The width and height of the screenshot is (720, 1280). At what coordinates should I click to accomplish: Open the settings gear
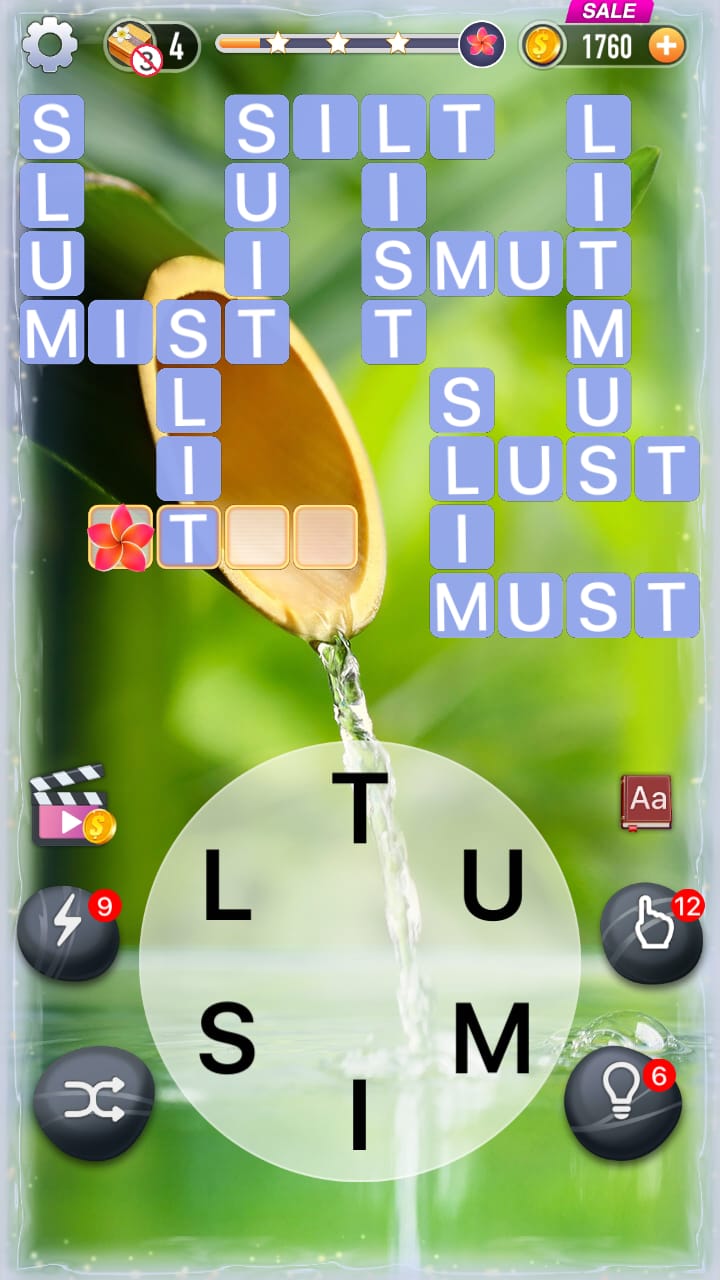coord(49,45)
